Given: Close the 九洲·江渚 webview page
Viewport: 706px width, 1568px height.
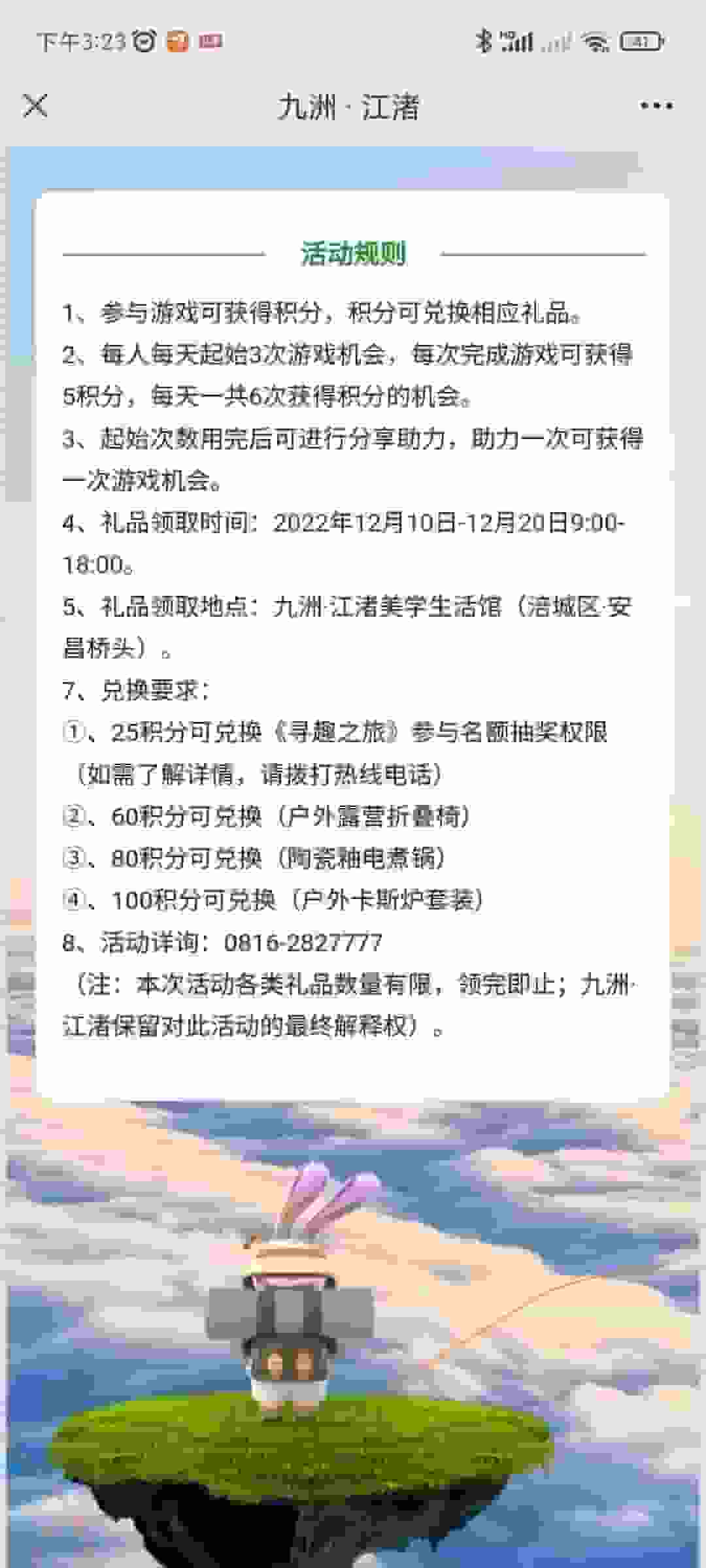Looking at the screenshot, I should tap(35, 105).
